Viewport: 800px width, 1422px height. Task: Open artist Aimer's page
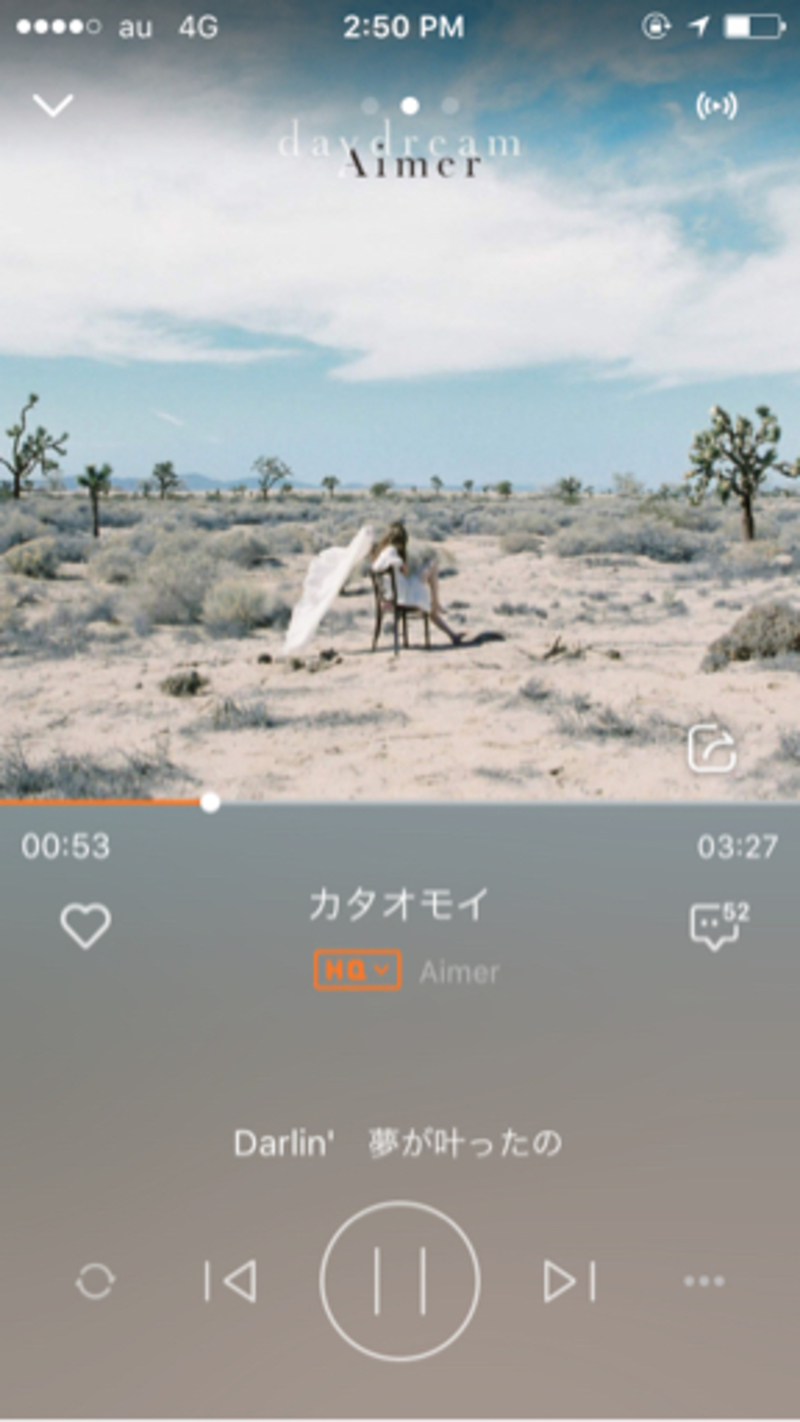pos(459,972)
